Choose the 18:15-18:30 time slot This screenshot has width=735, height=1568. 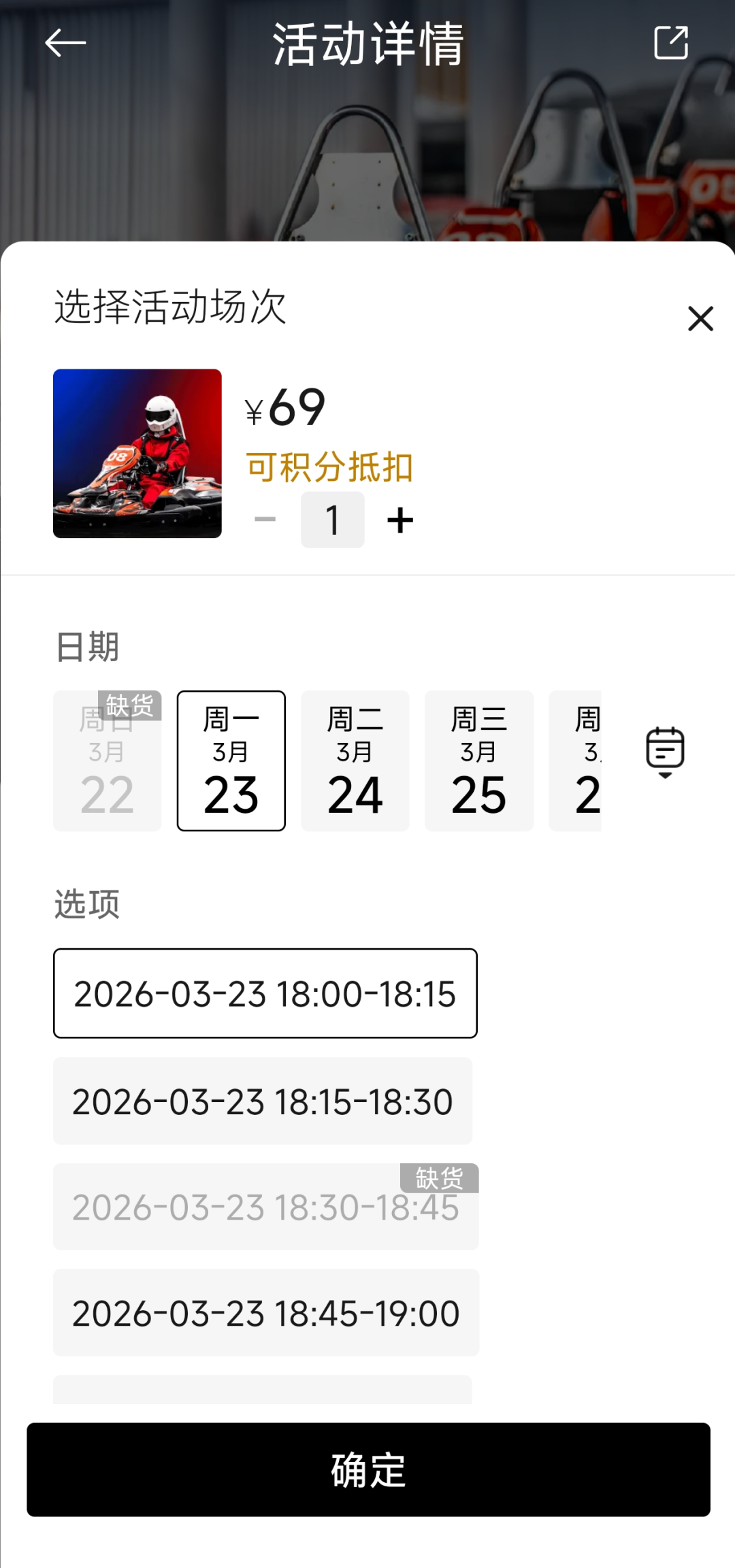pyautogui.click(x=263, y=1101)
